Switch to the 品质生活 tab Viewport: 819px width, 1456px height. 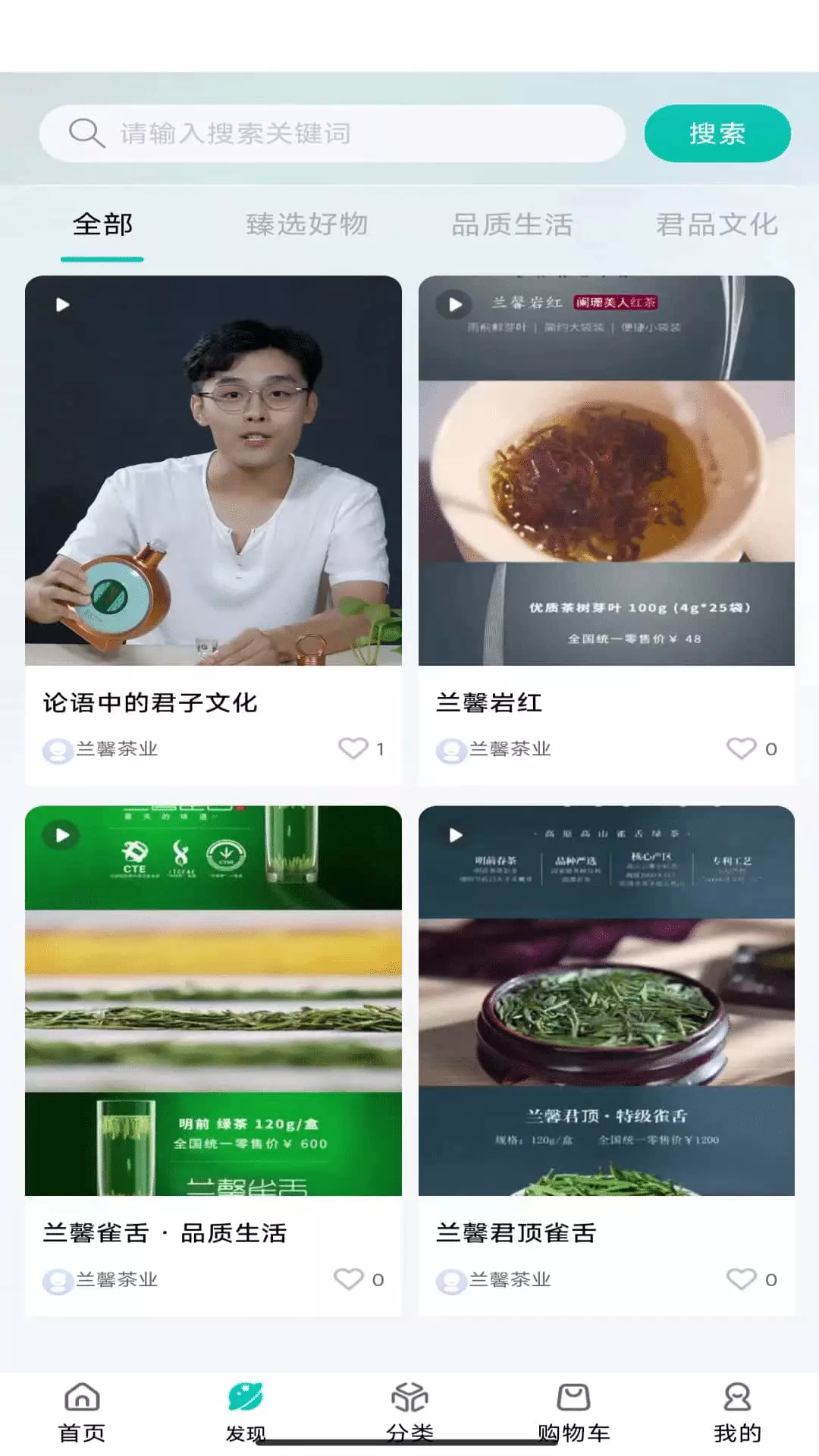(512, 224)
